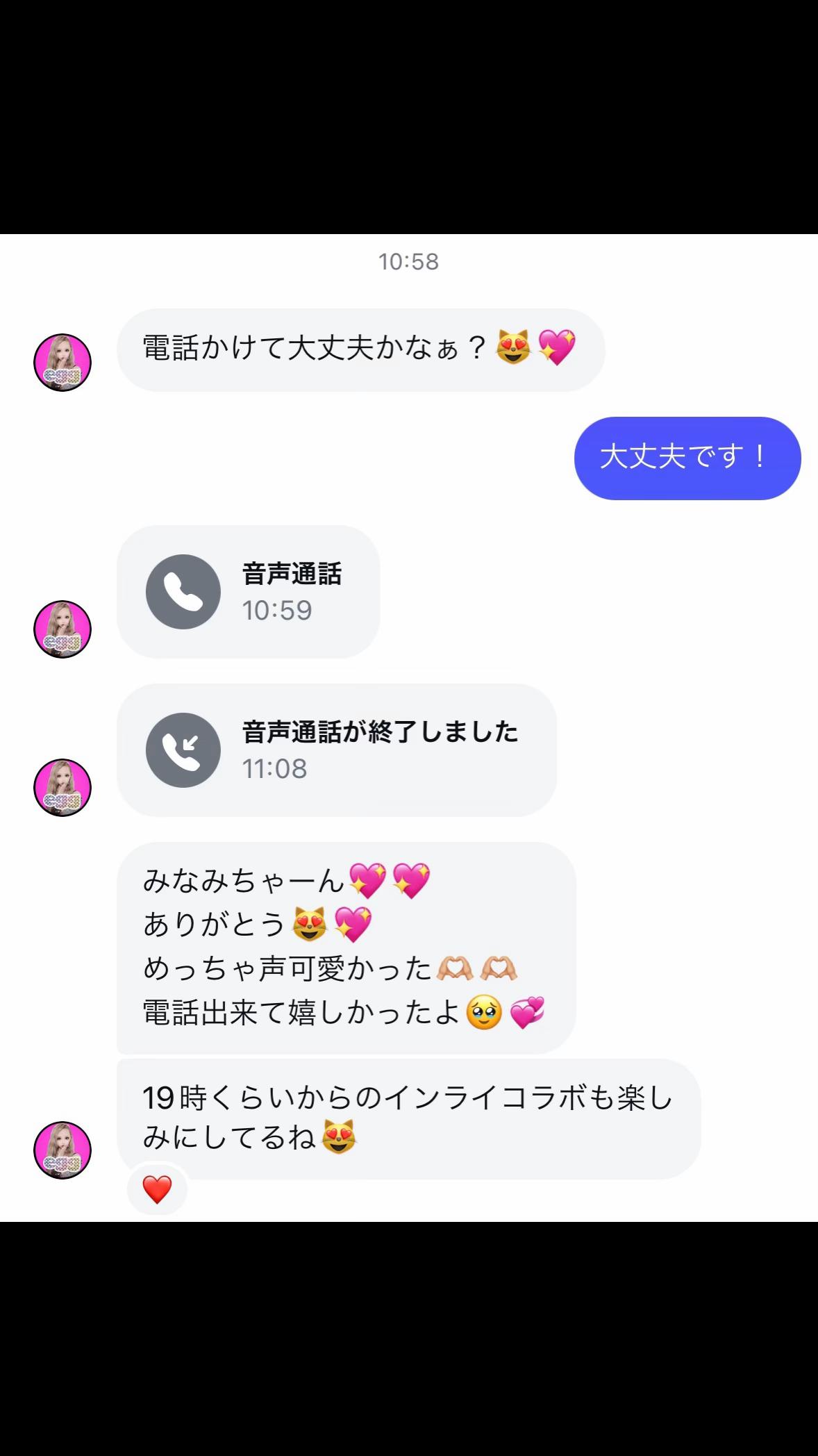Open sender's avatar beside the 19時くらい message

click(x=62, y=1150)
